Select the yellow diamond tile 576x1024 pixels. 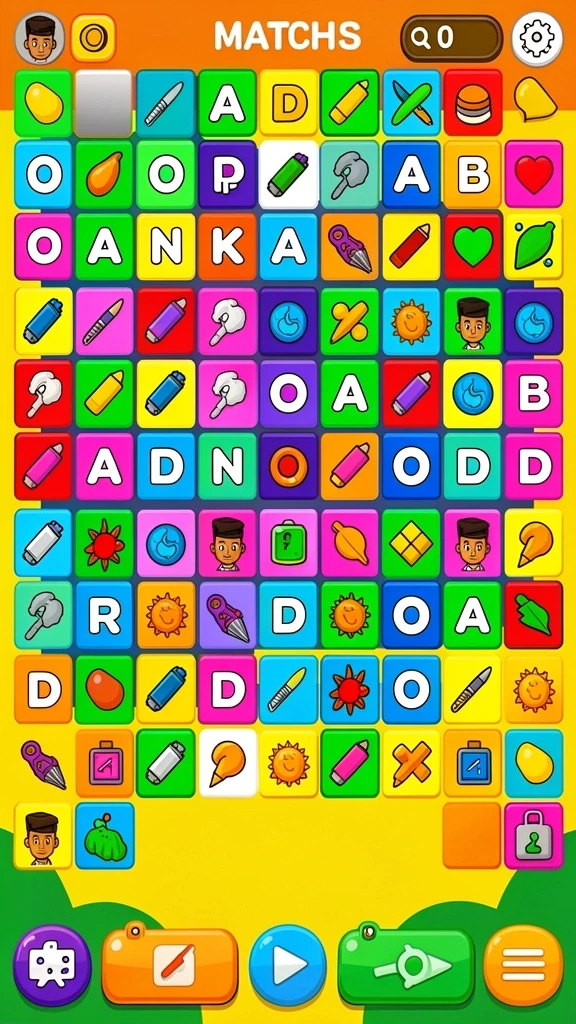pyautogui.click(x=411, y=543)
